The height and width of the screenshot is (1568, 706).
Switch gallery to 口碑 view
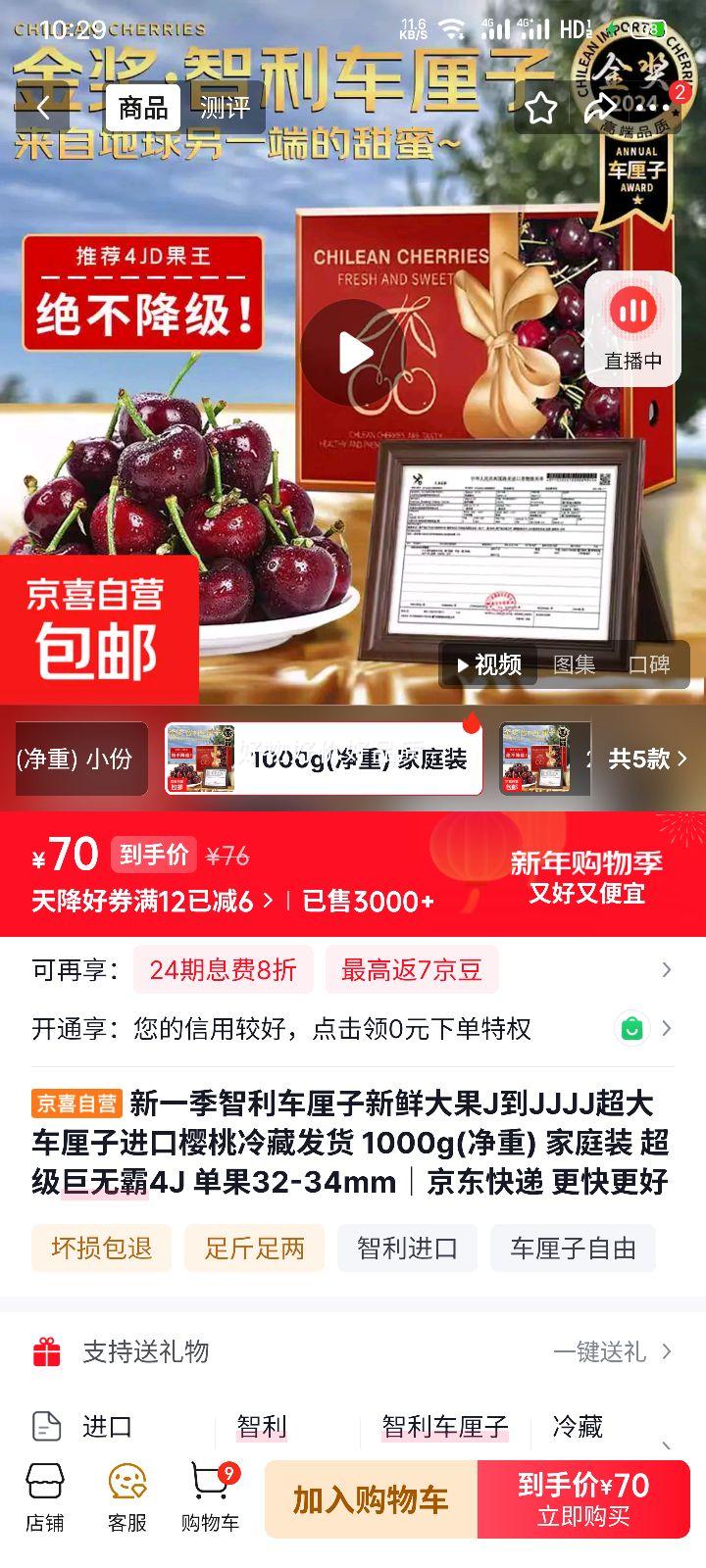tap(651, 664)
